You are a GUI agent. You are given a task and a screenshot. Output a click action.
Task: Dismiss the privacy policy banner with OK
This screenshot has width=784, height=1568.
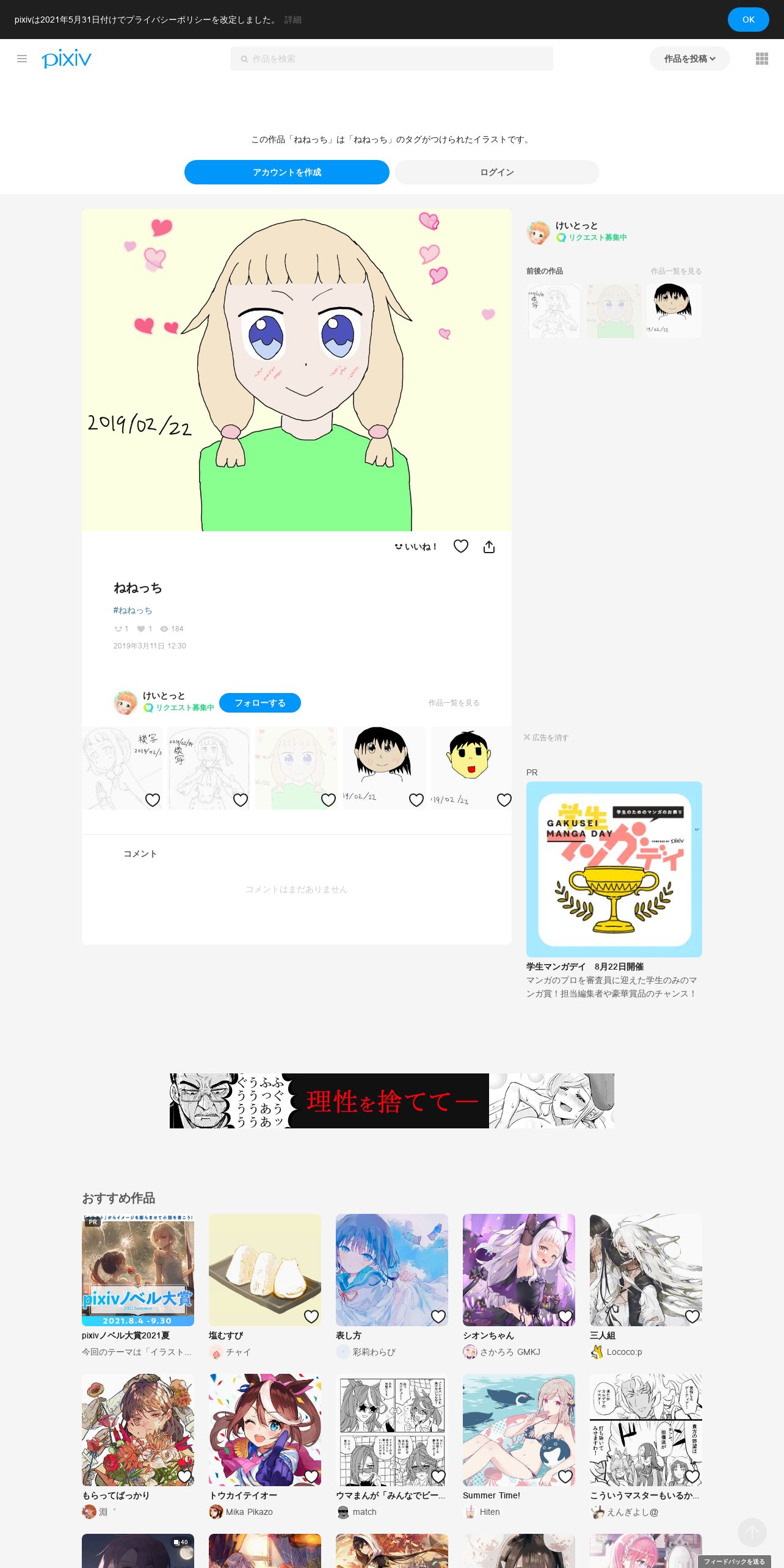tap(748, 20)
